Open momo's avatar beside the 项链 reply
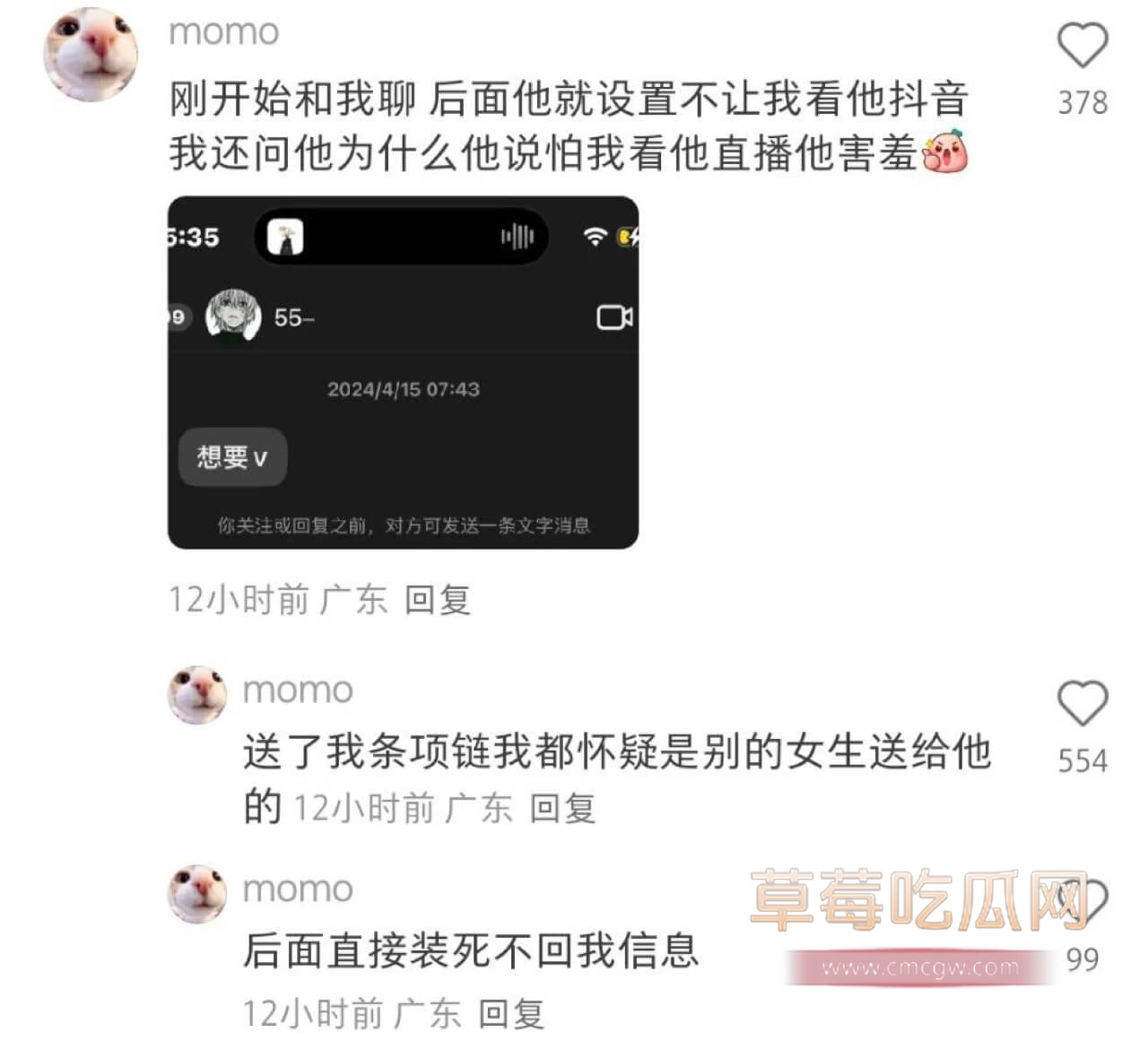This screenshot has width=1148, height=1050. point(197,694)
